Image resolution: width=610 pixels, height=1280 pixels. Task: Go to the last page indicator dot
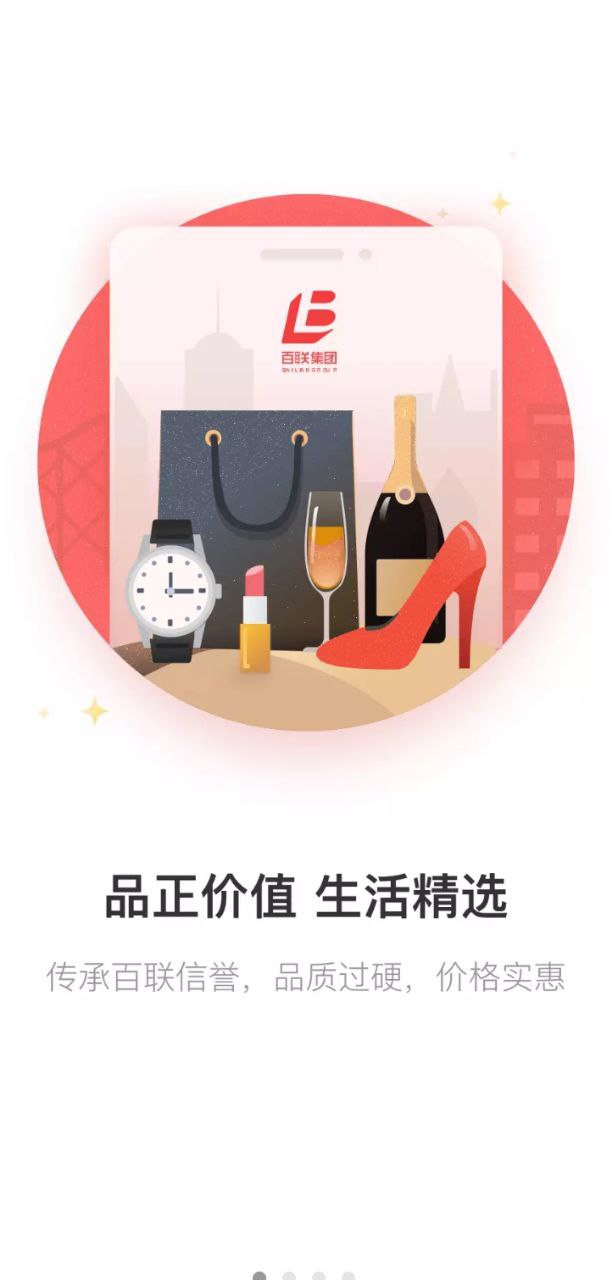[348, 1276]
